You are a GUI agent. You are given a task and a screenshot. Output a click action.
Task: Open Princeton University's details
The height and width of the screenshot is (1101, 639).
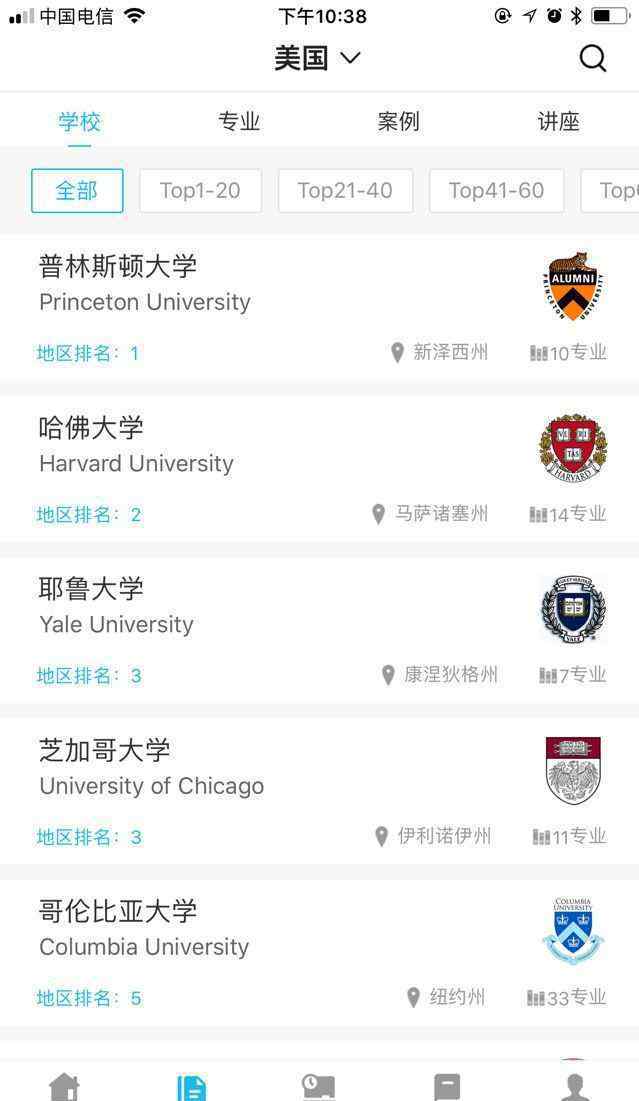(320, 308)
